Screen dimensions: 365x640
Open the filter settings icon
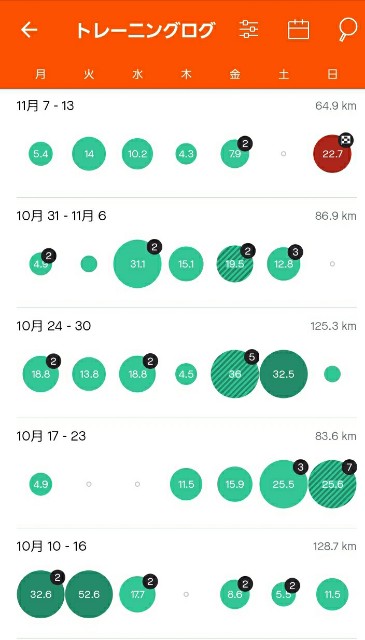[x=249, y=30]
